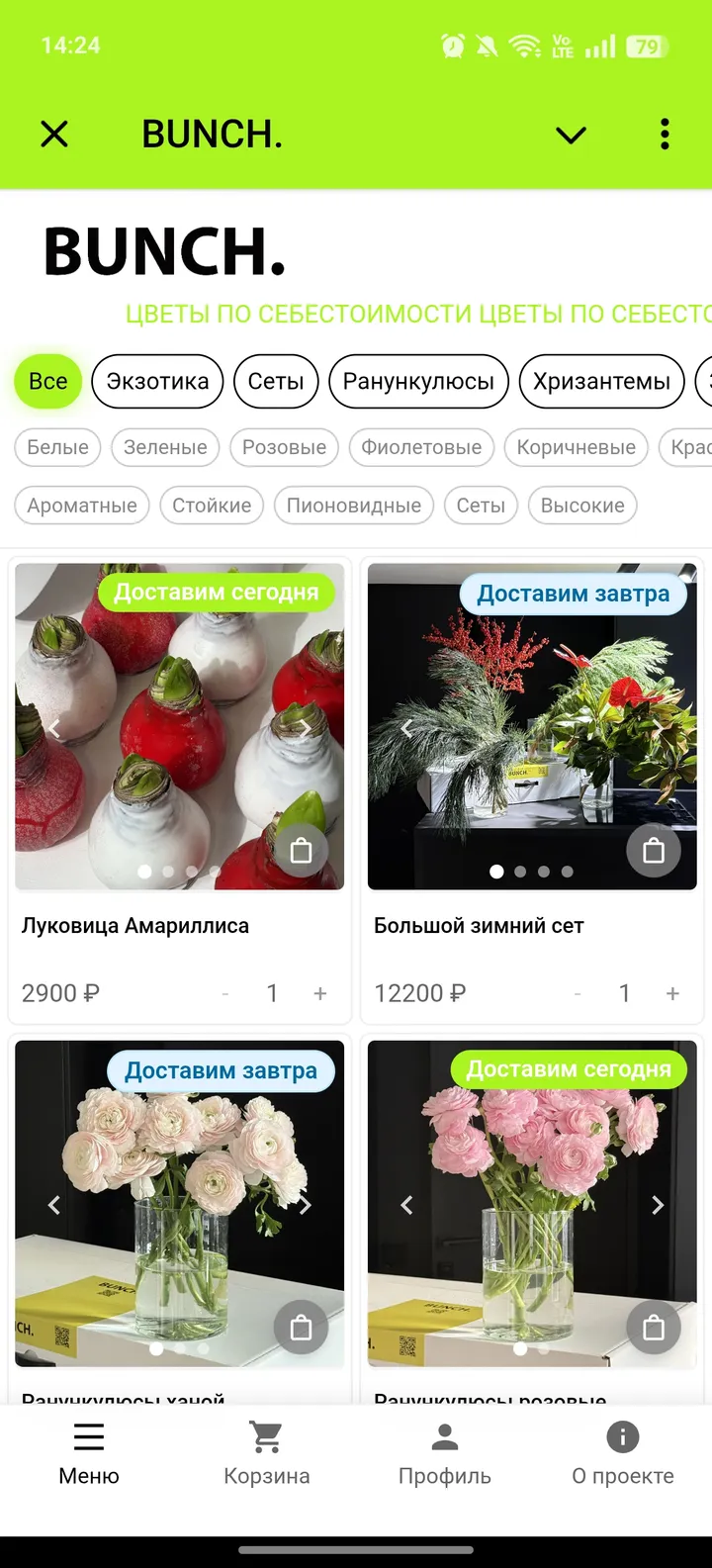Select the Все category chip
Viewport: 712px width, 1568px height.
[46, 381]
